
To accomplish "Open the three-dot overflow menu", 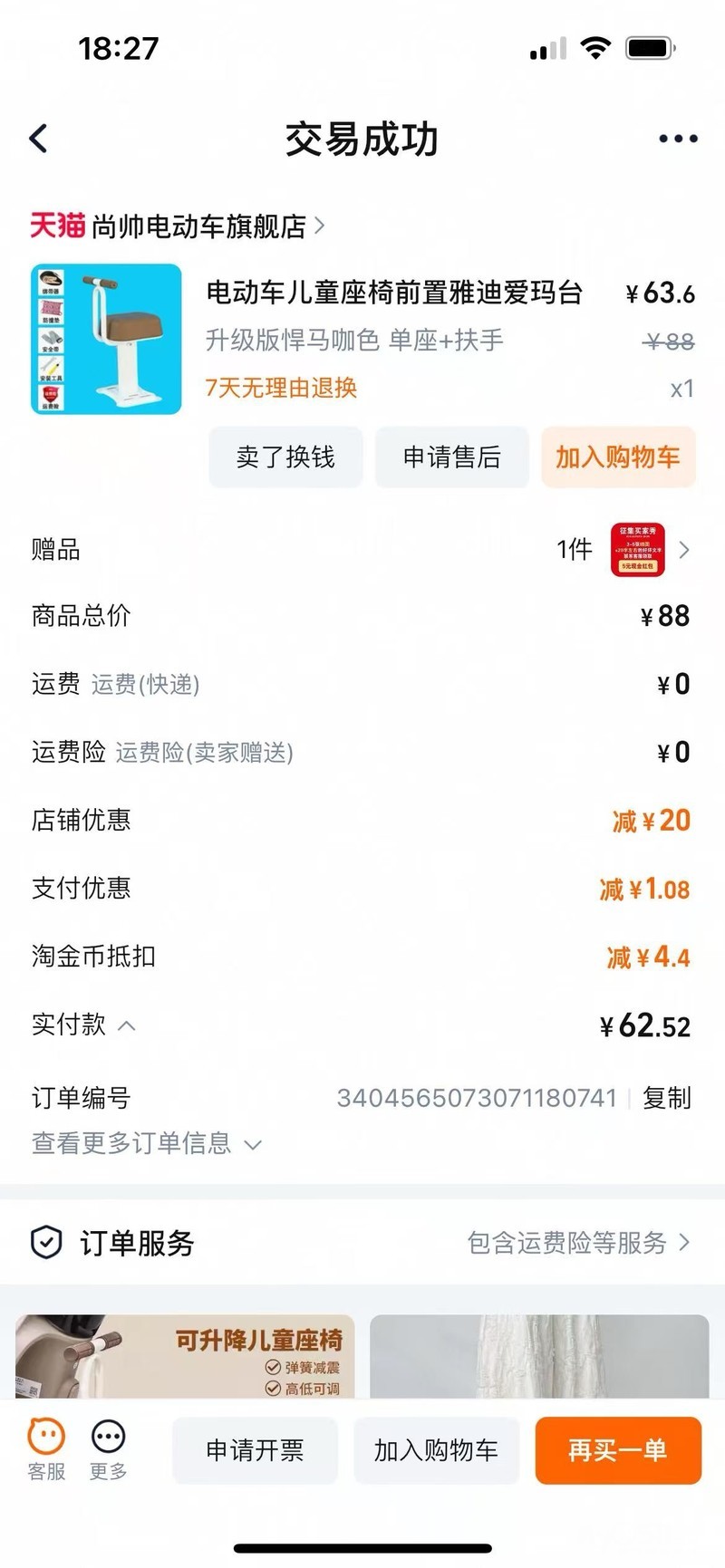I will [678, 139].
